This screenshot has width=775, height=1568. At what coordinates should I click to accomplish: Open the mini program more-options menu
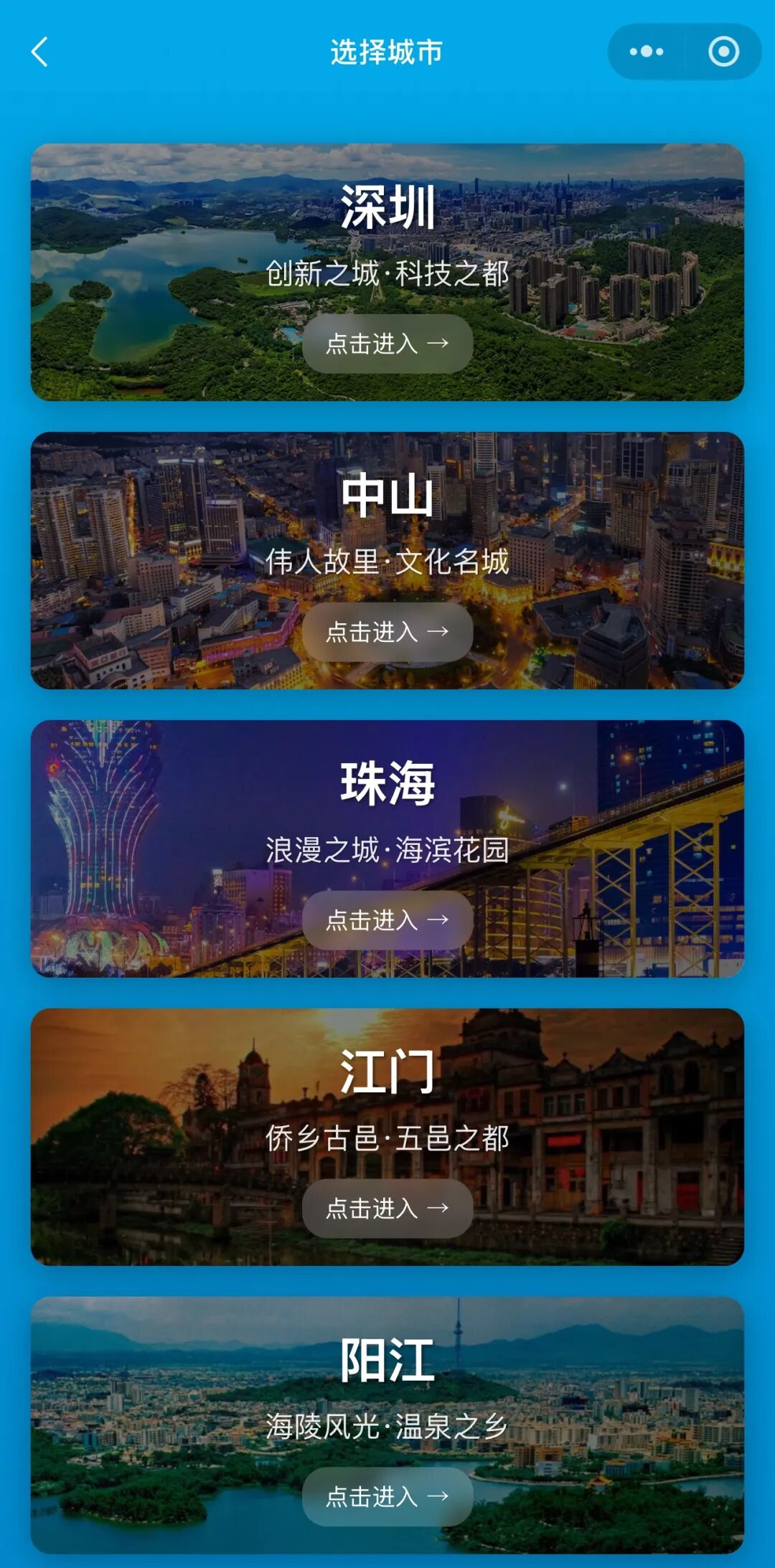coord(647,52)
